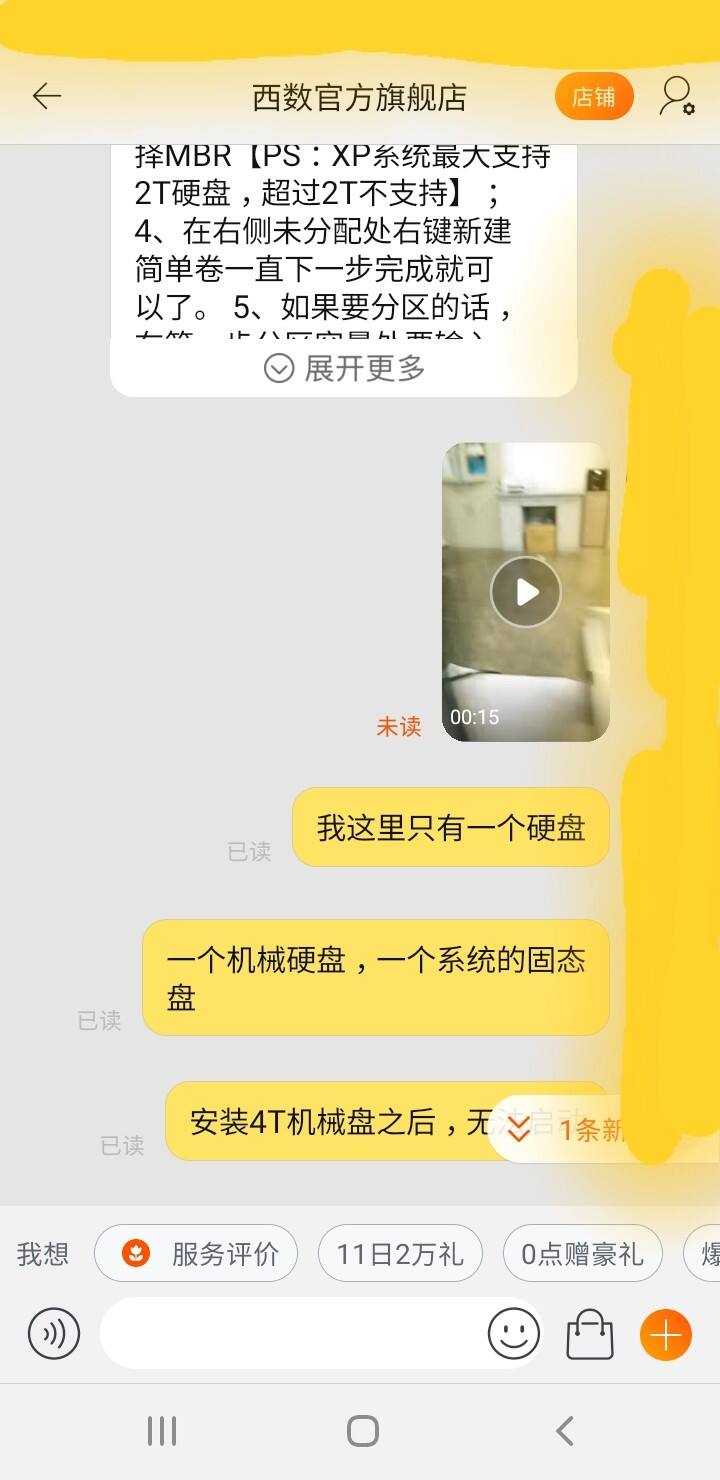Screen dimensions: 720x1480
Task: Tap the system home button
Action: tap(362, 1431)
